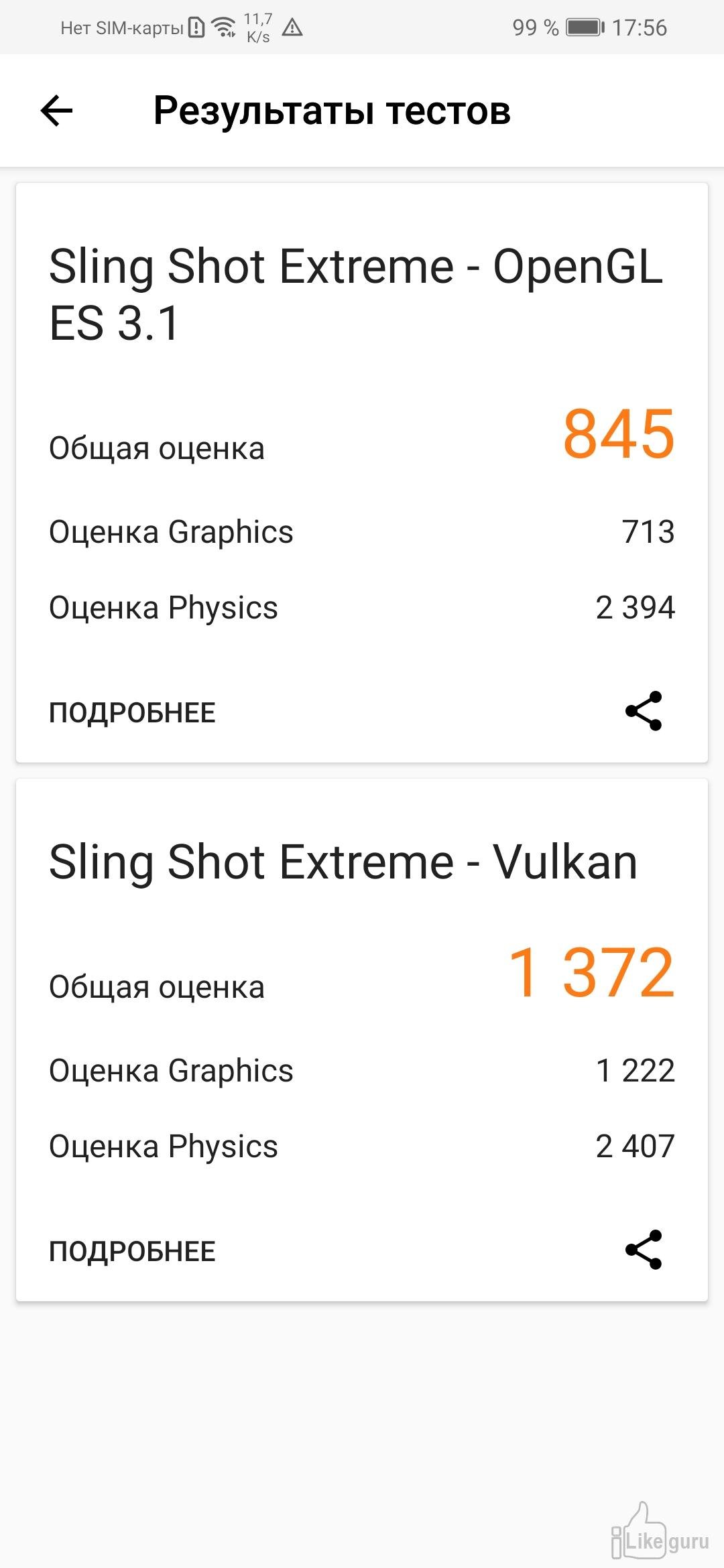The width and height of the screenshot is (724, 1568).
Task: Go back from the test results screen
Action: [56, 111]
